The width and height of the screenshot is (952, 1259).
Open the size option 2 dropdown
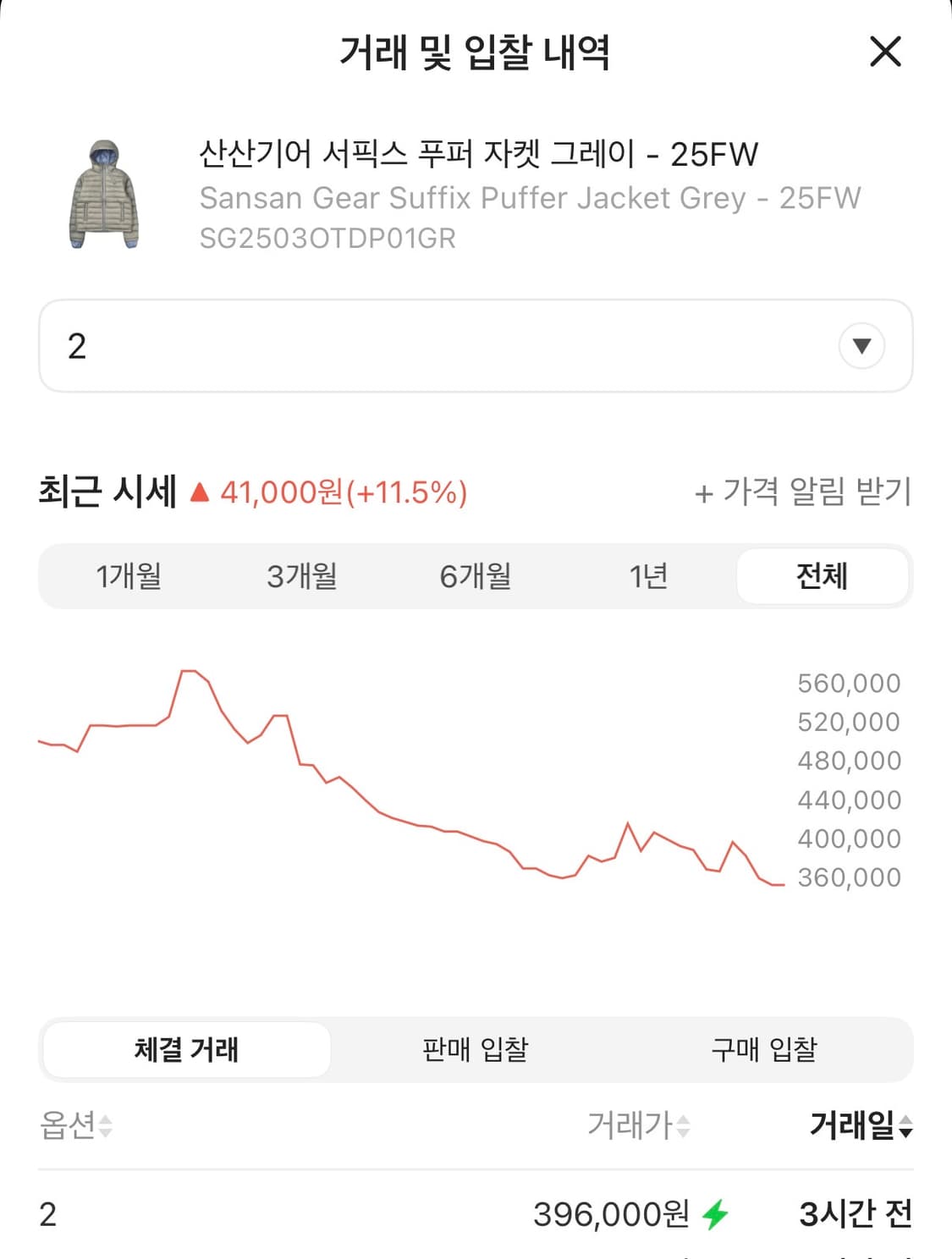476,346
